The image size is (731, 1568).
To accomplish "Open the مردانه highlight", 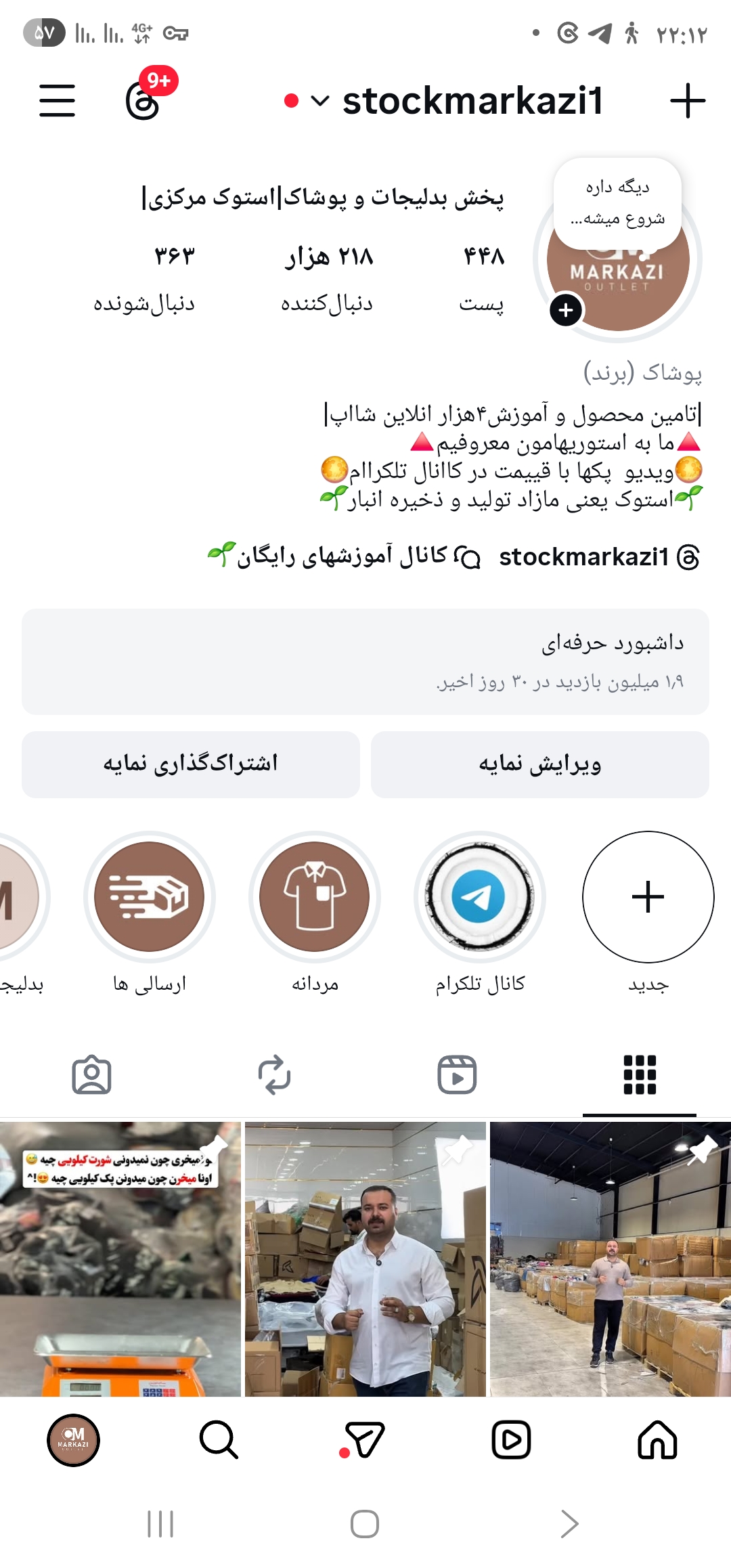I will click(x=315, y=897).
